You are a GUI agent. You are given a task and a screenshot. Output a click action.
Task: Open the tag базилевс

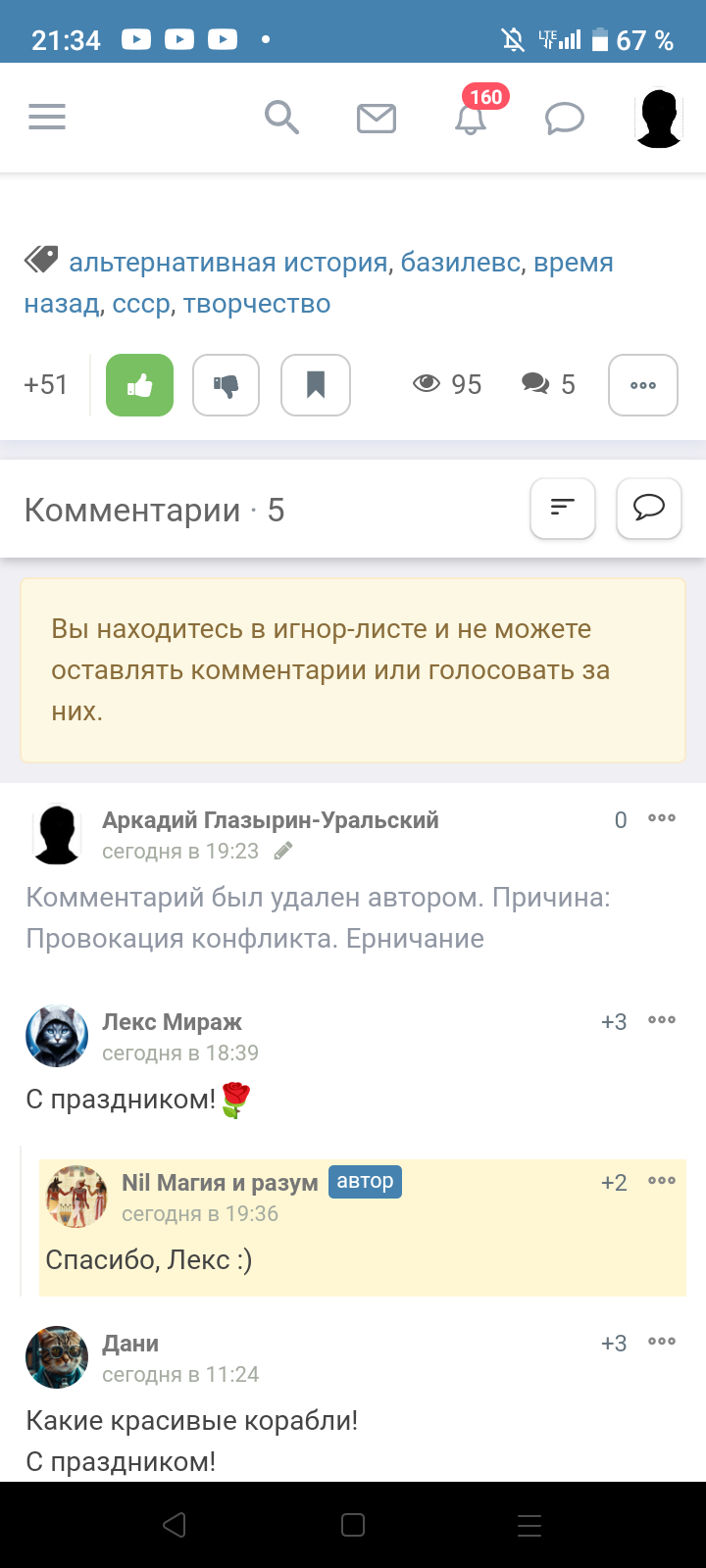coord(460,263)
